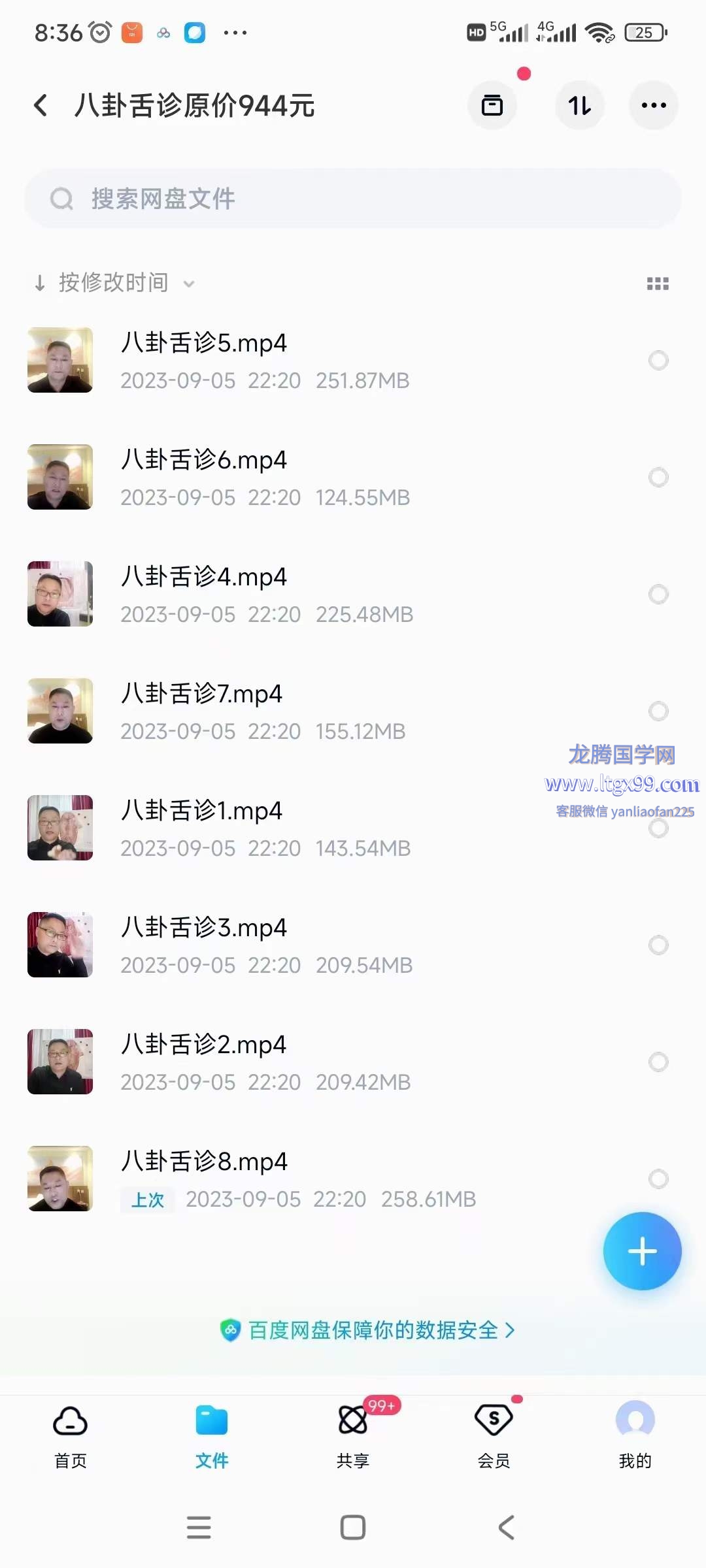Open the last viewed 八卦舌诊8.mp4
Viewport: 706px width, 1568px height.
tap(204, 1162)
